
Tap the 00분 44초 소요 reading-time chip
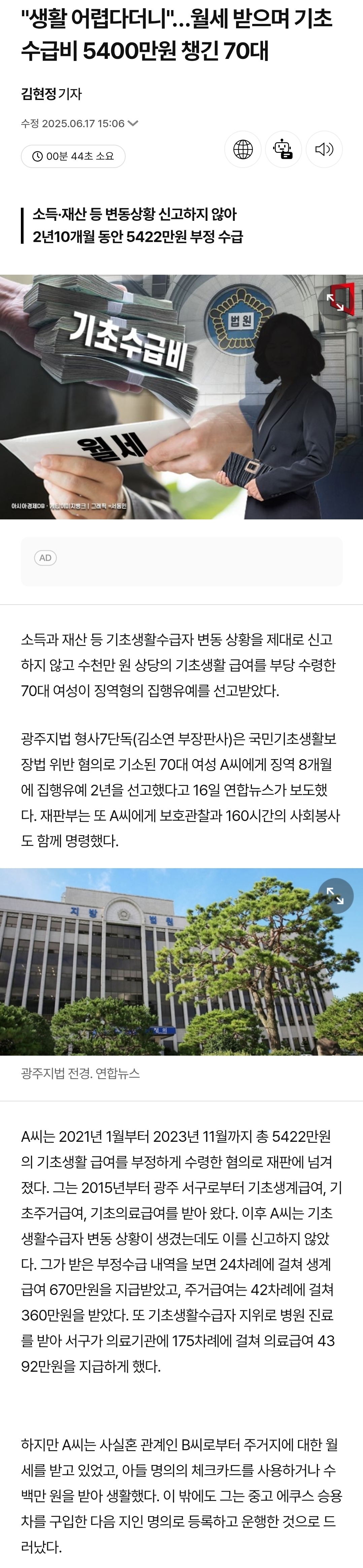73,157
